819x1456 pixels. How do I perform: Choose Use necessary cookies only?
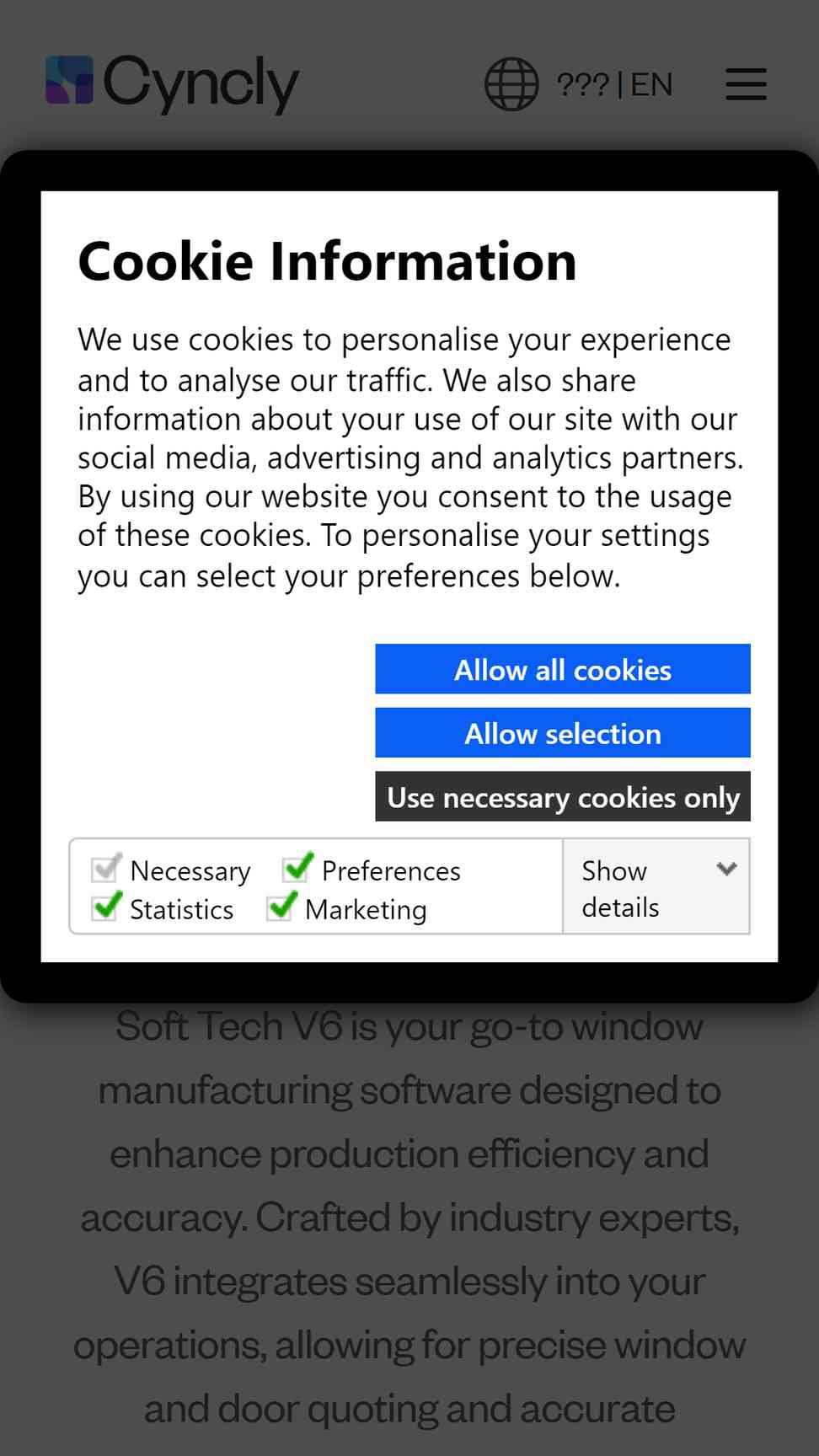563,797
